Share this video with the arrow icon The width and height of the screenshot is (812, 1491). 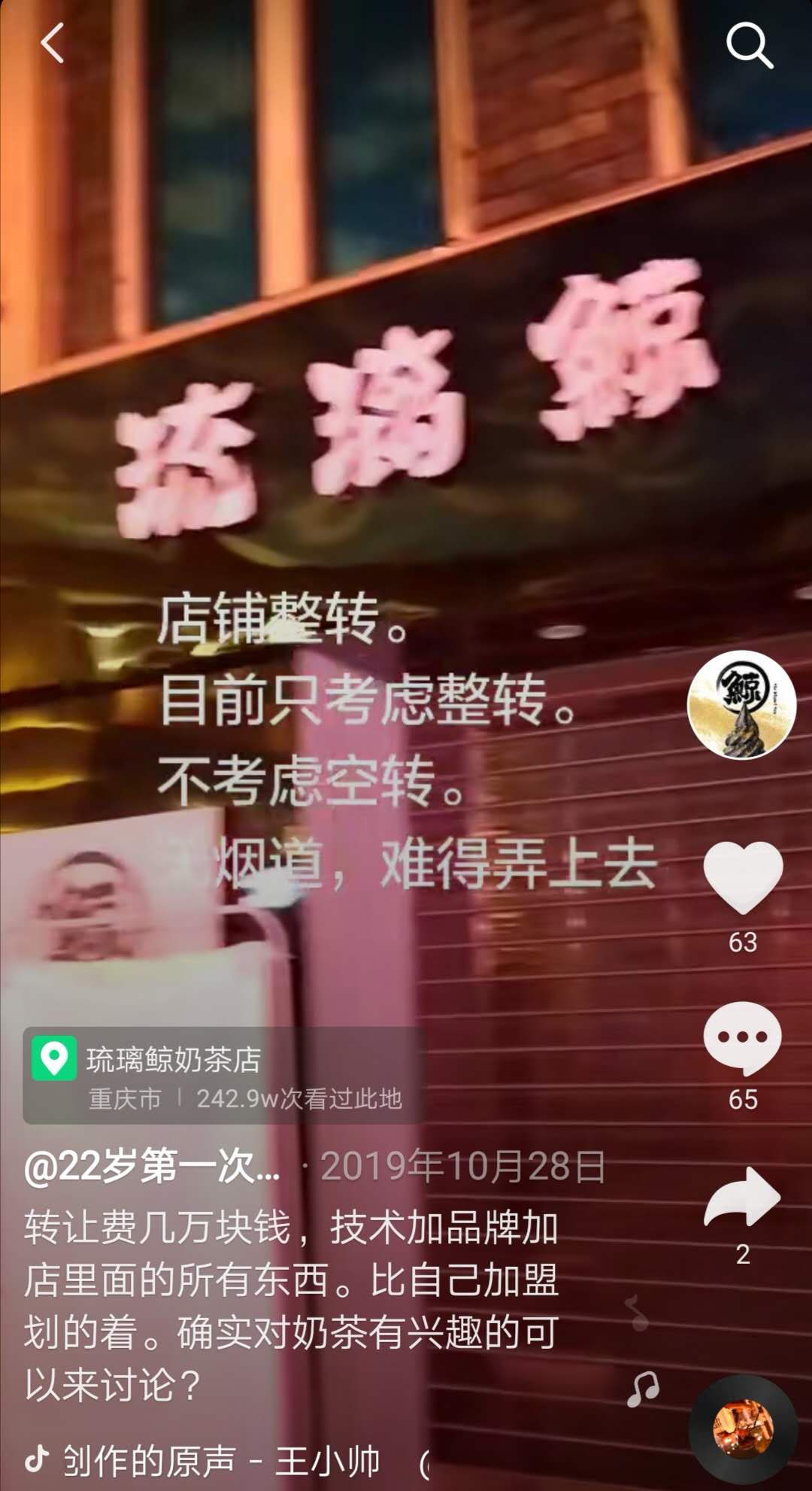click(741, 1198)
